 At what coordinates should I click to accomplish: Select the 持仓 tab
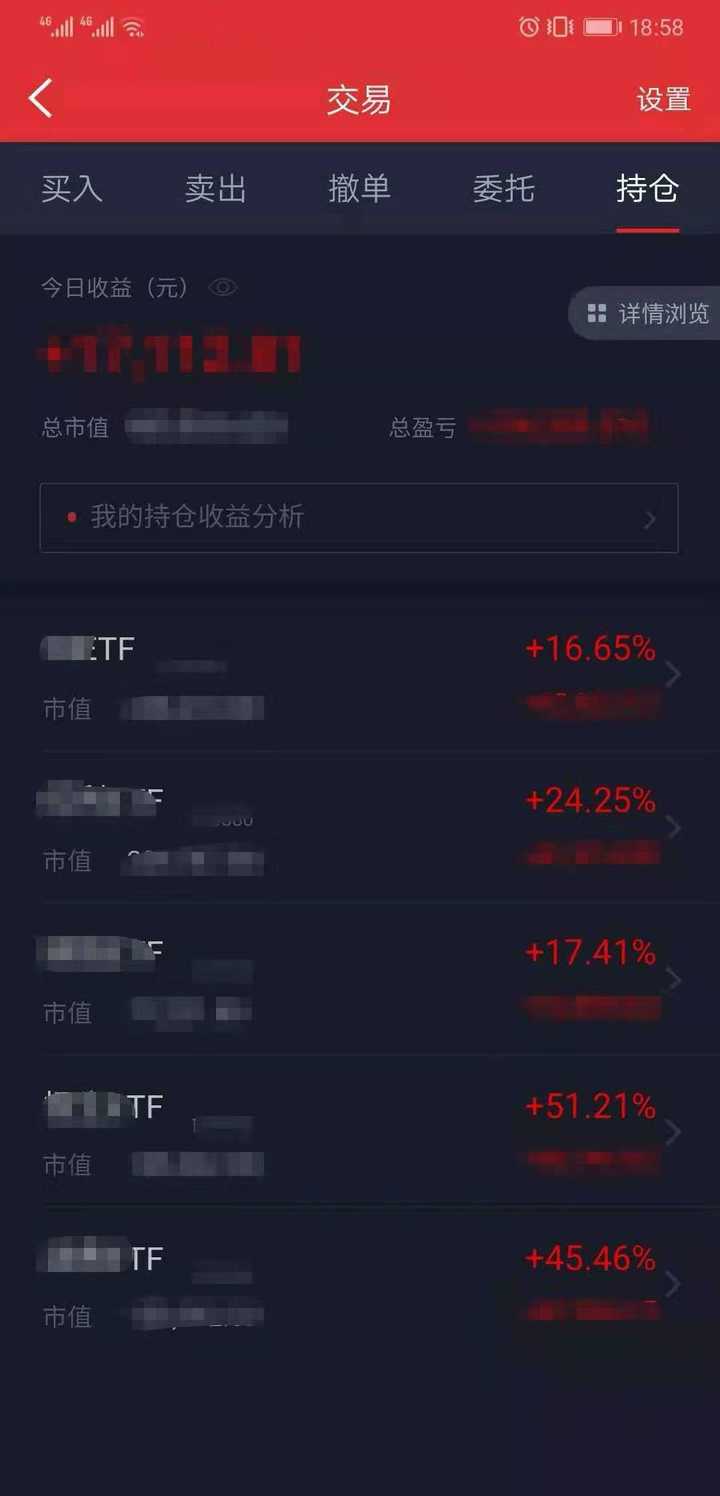tap(648, 188)
